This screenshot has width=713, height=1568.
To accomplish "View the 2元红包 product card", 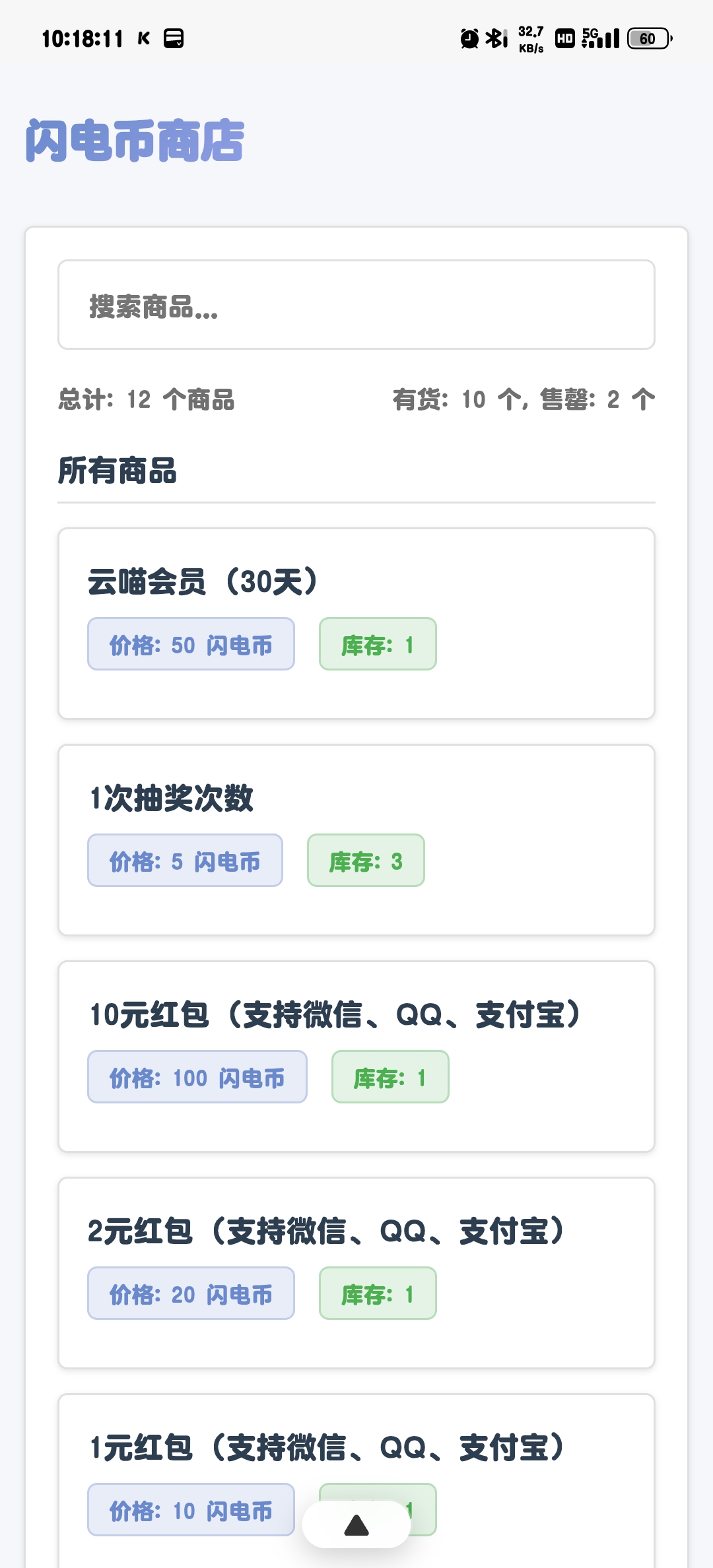I will click(356, 1272).
